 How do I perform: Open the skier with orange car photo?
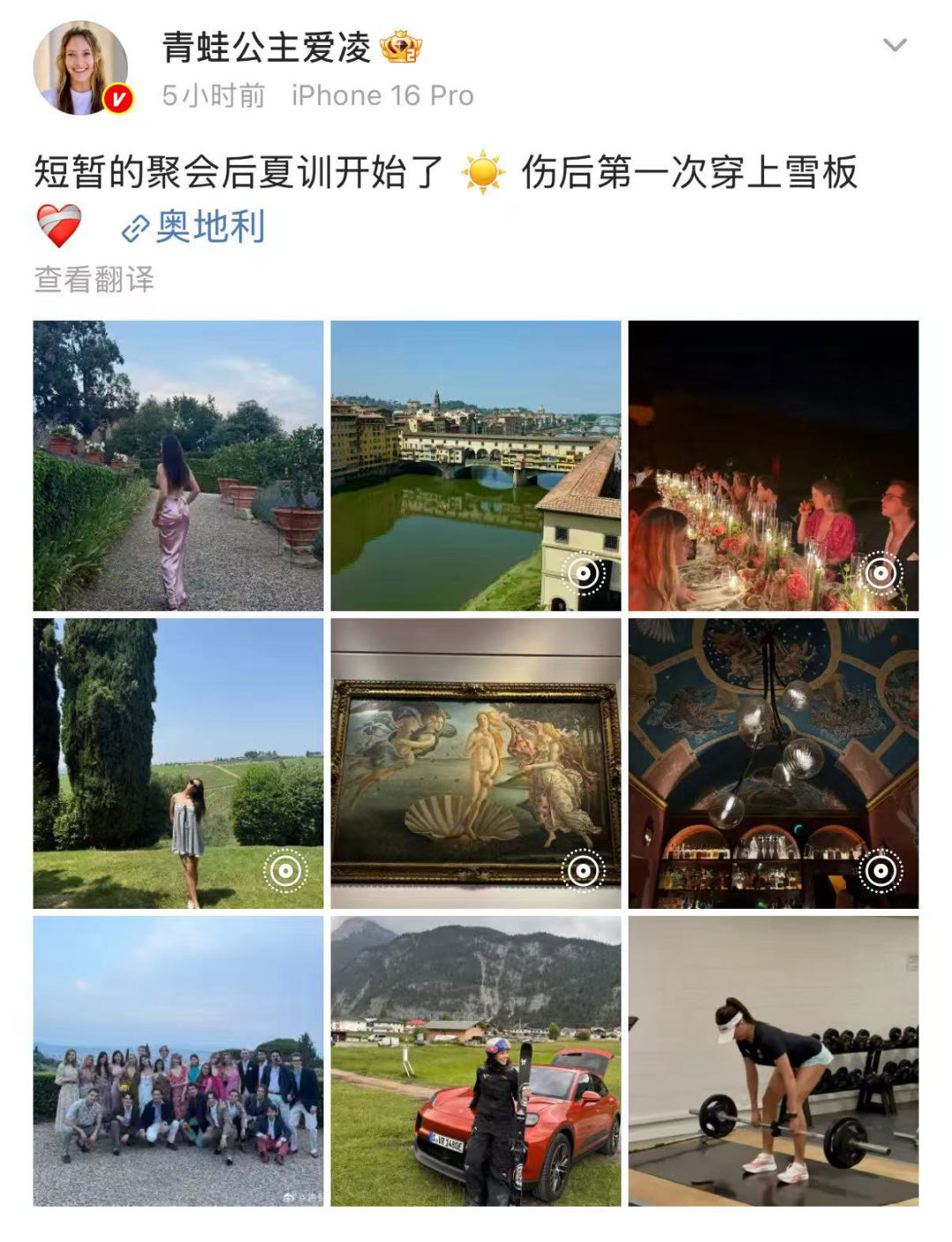tap(475, 1060)
